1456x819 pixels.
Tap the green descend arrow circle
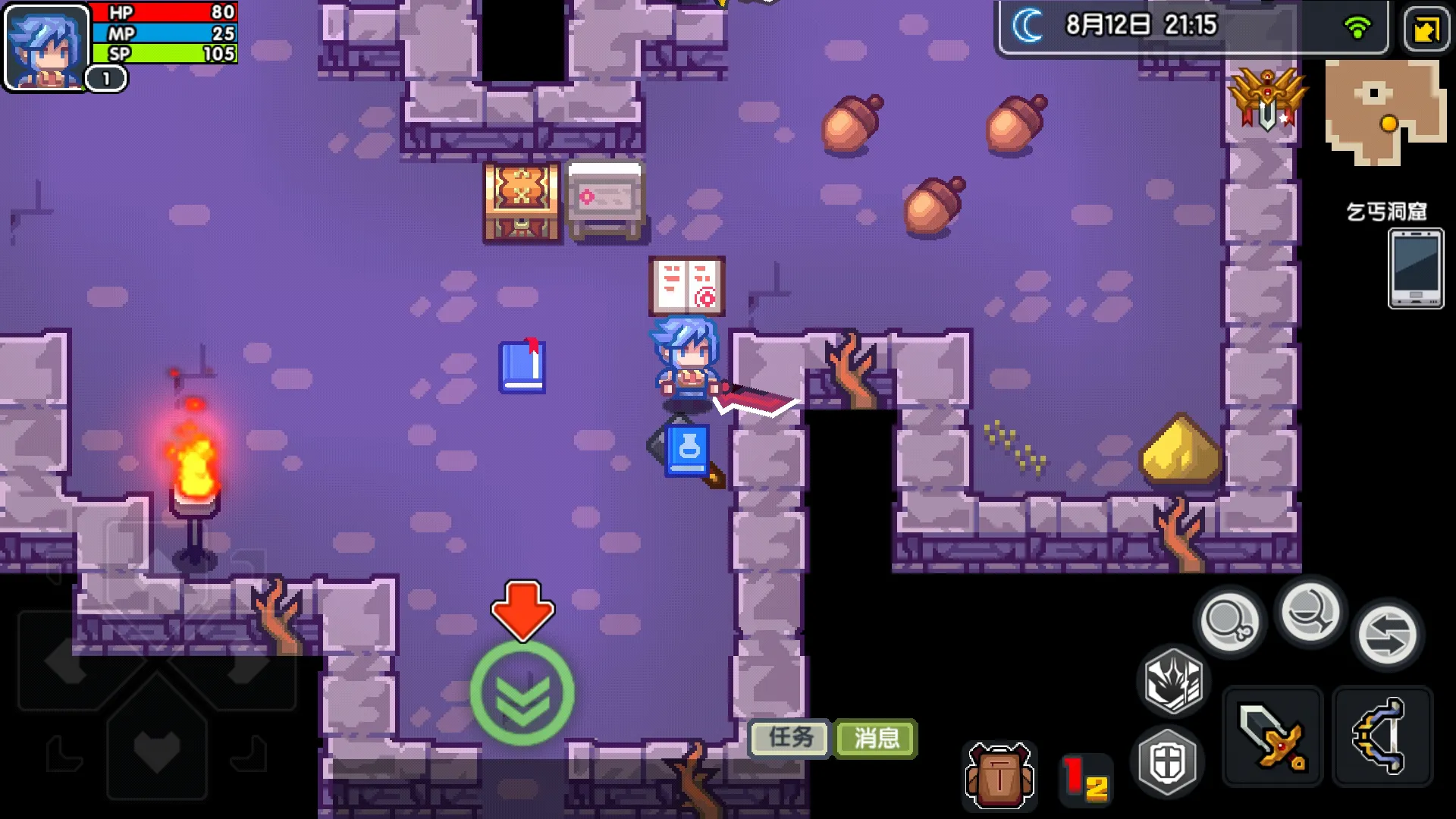point(522,693)
